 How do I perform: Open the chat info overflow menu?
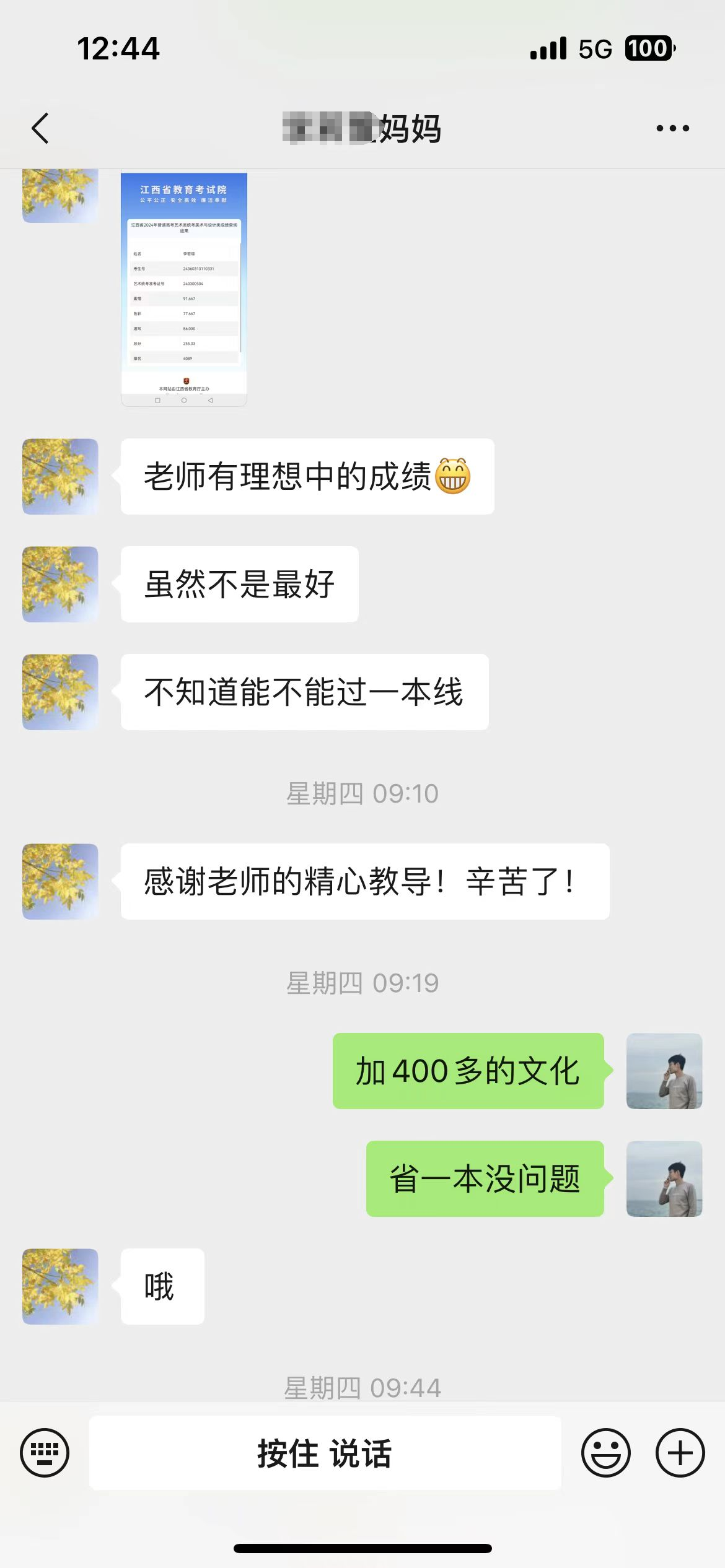[x=672, y=129]
